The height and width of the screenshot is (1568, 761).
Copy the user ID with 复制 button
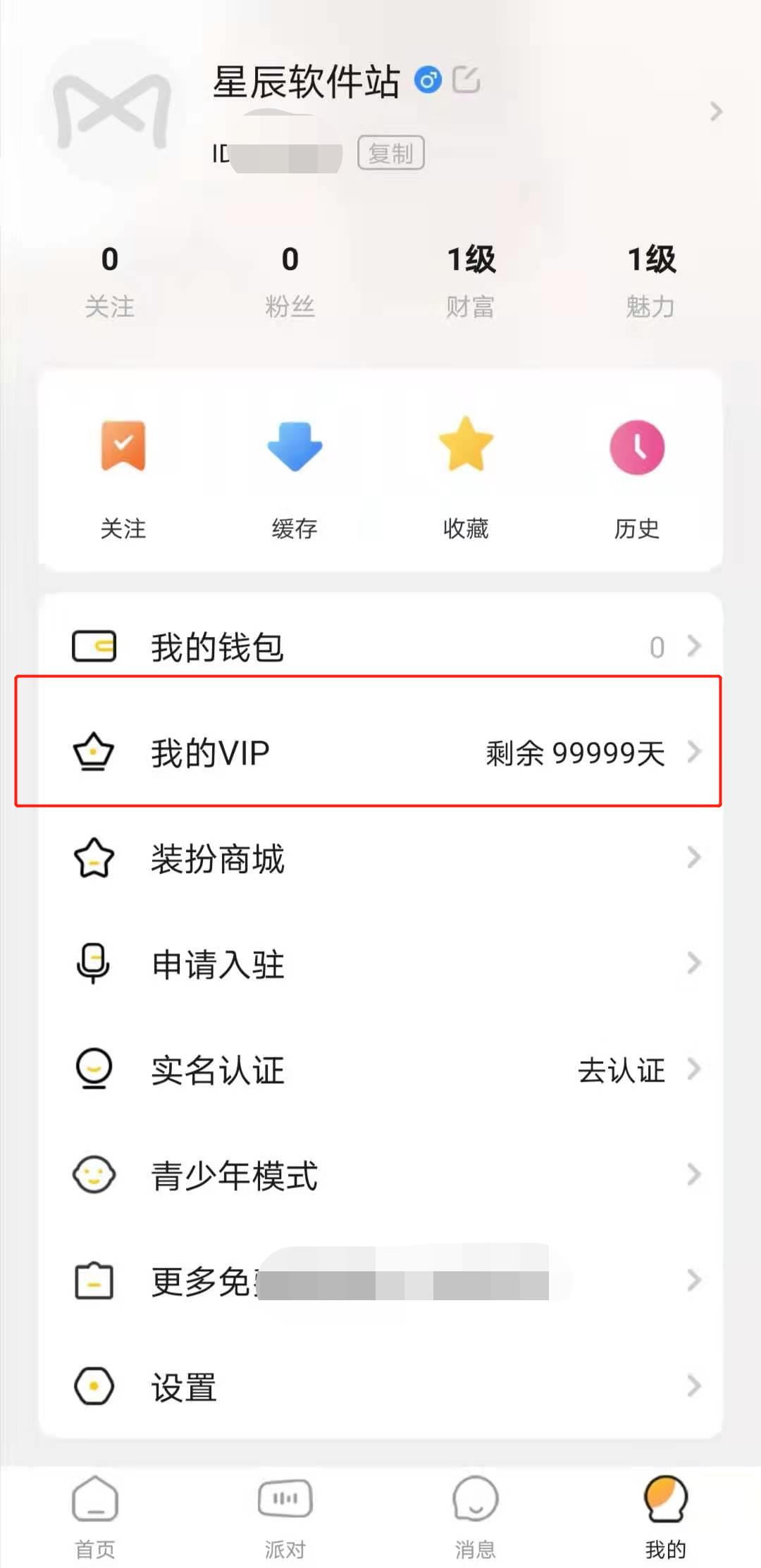[x=390, y=153]
